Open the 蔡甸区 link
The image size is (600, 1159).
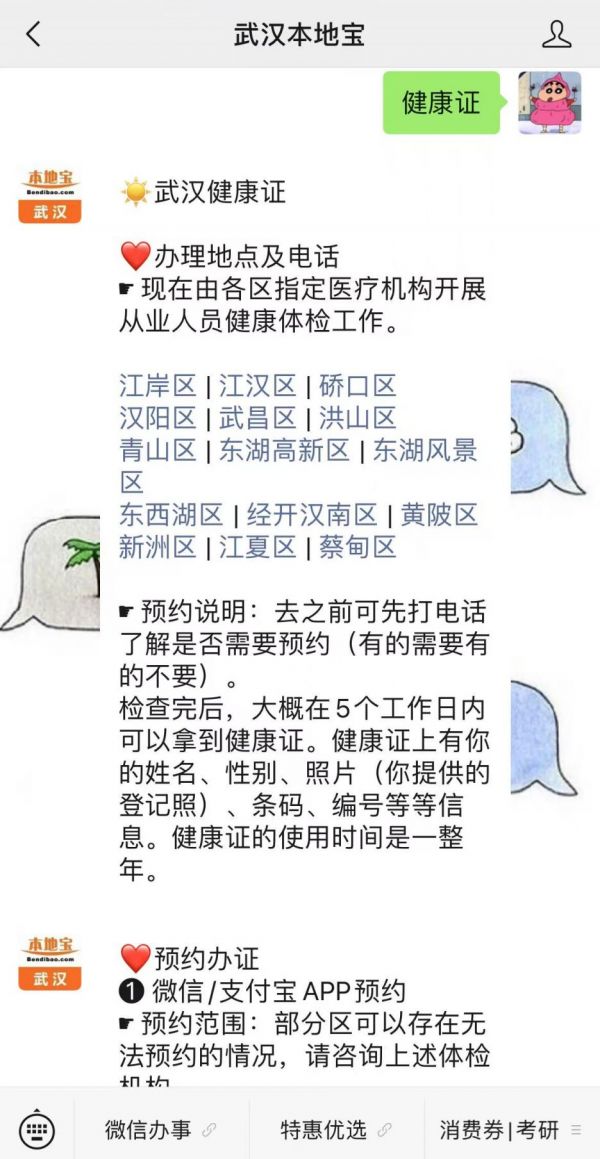pos(358,547)
